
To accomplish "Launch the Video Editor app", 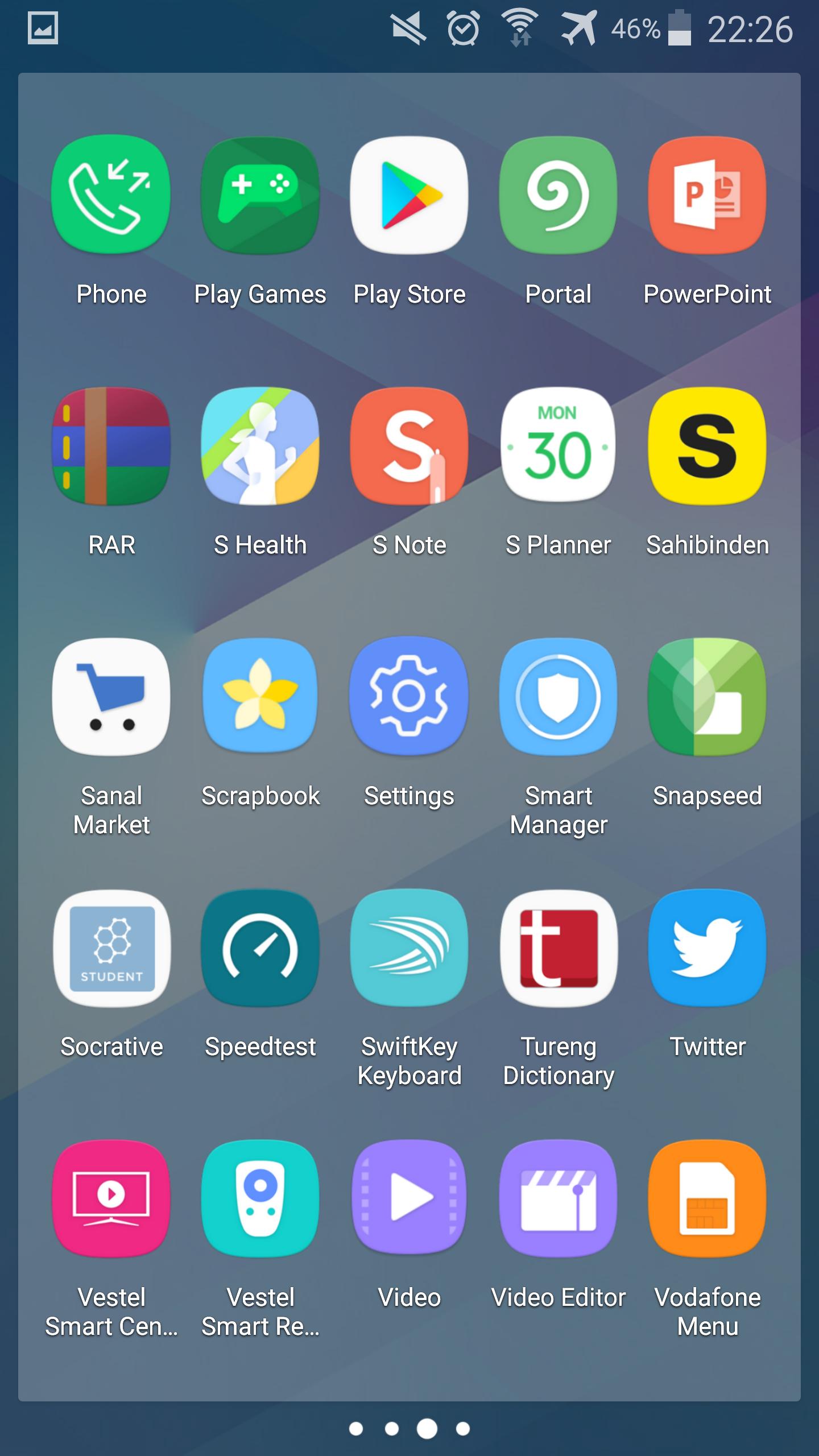I will [x=559, y=1199].
